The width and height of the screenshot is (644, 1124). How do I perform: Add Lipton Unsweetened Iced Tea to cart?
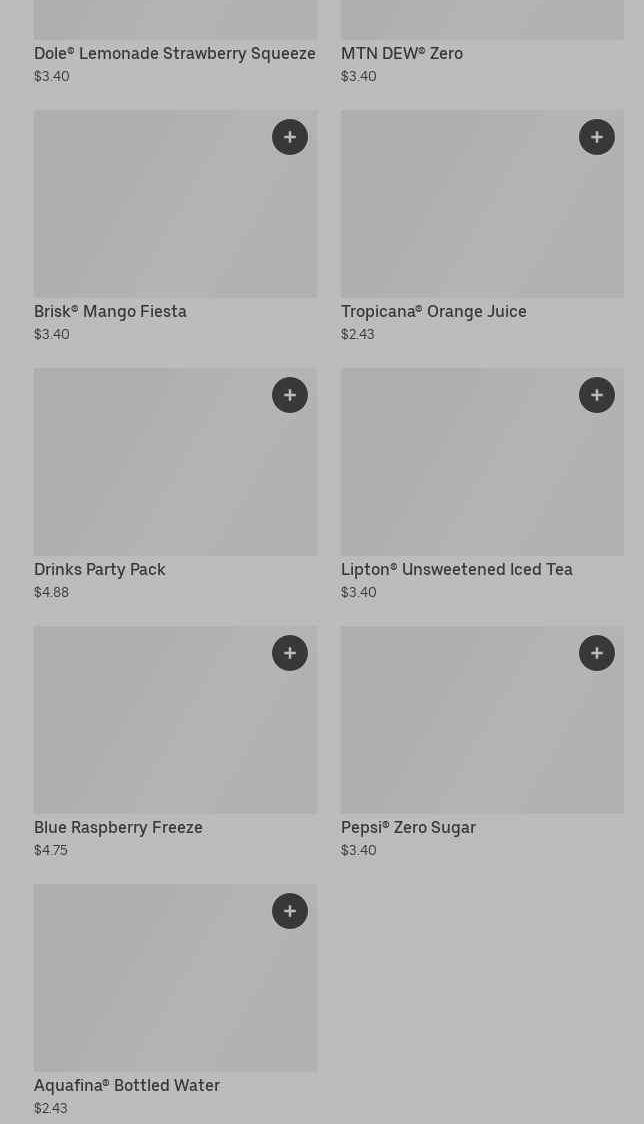pyautogui.click(x=597, y=395)
